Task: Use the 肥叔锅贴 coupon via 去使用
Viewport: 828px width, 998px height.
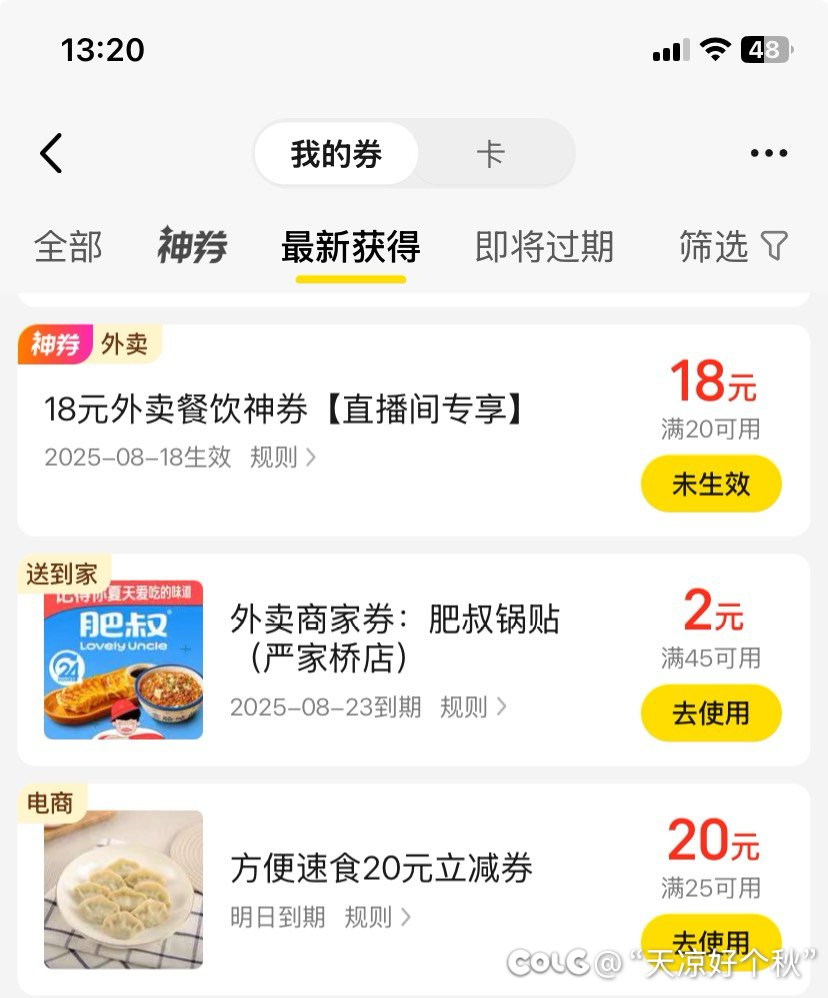Action: [x=711, y=713]
